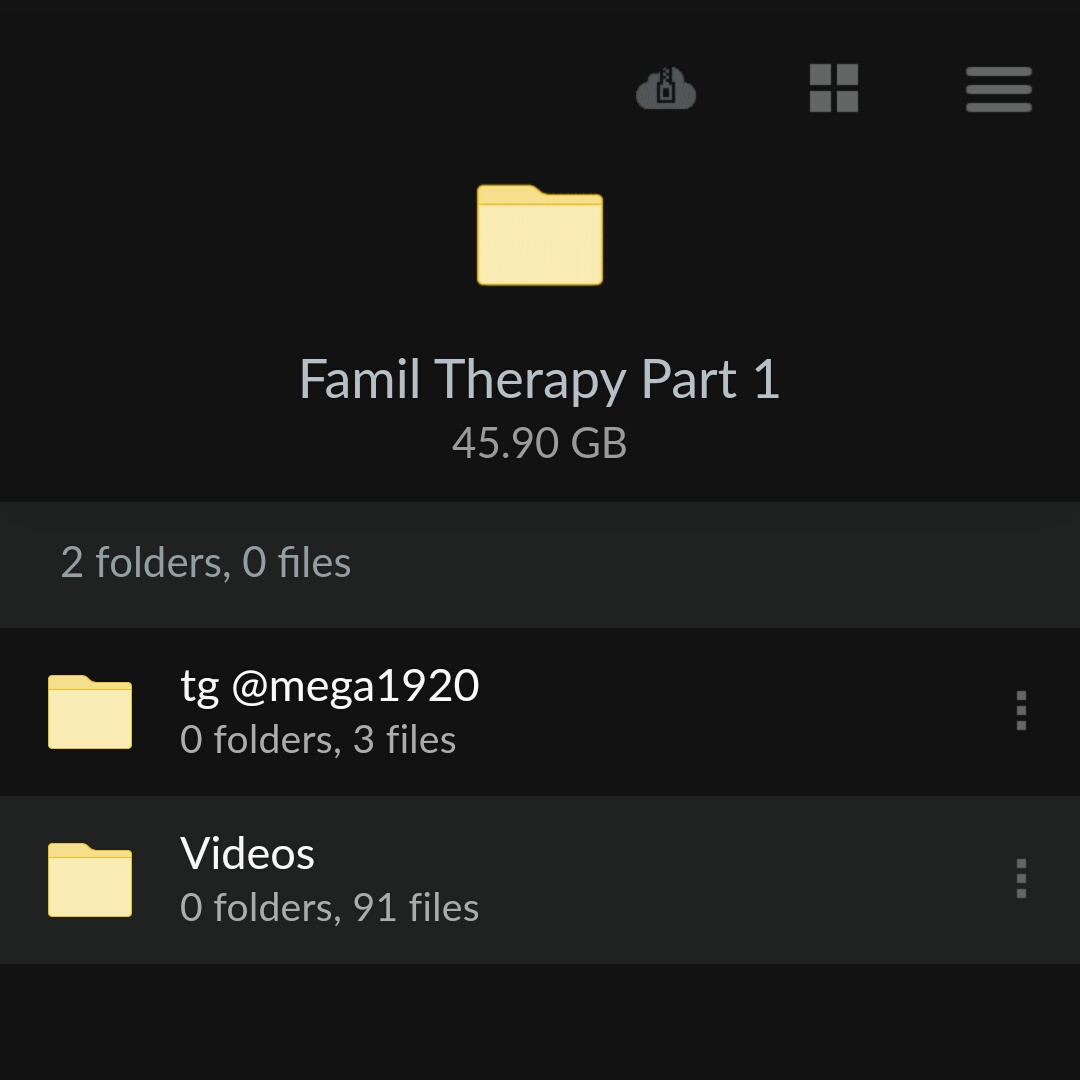The width and height of the screenshot is (1080, 1080).
Task: Open the hamburger menu
Action: [x=998, y=90]
